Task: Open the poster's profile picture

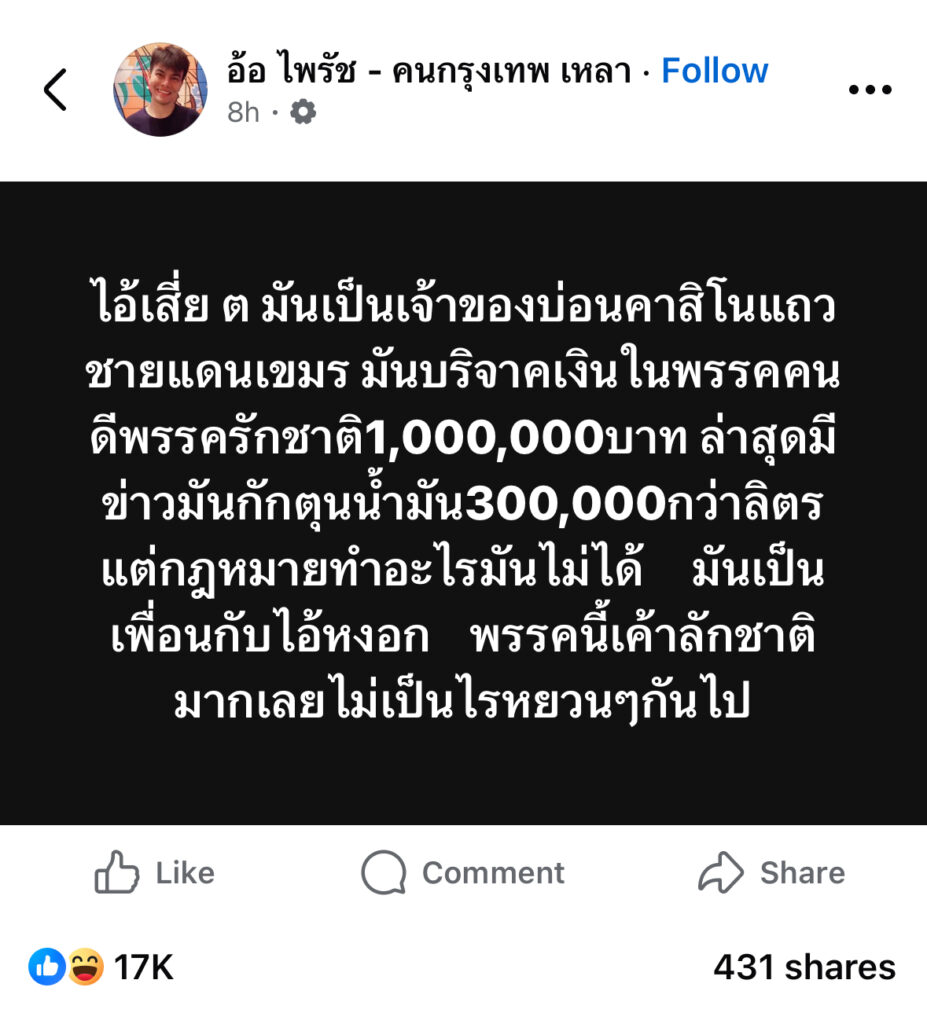Action: 161,90
